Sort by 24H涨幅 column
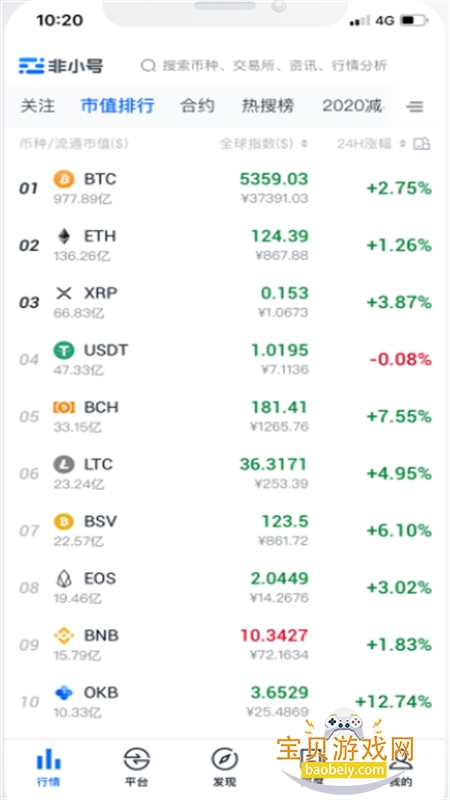This screenshot has width=450, height=800. point(371,144)
